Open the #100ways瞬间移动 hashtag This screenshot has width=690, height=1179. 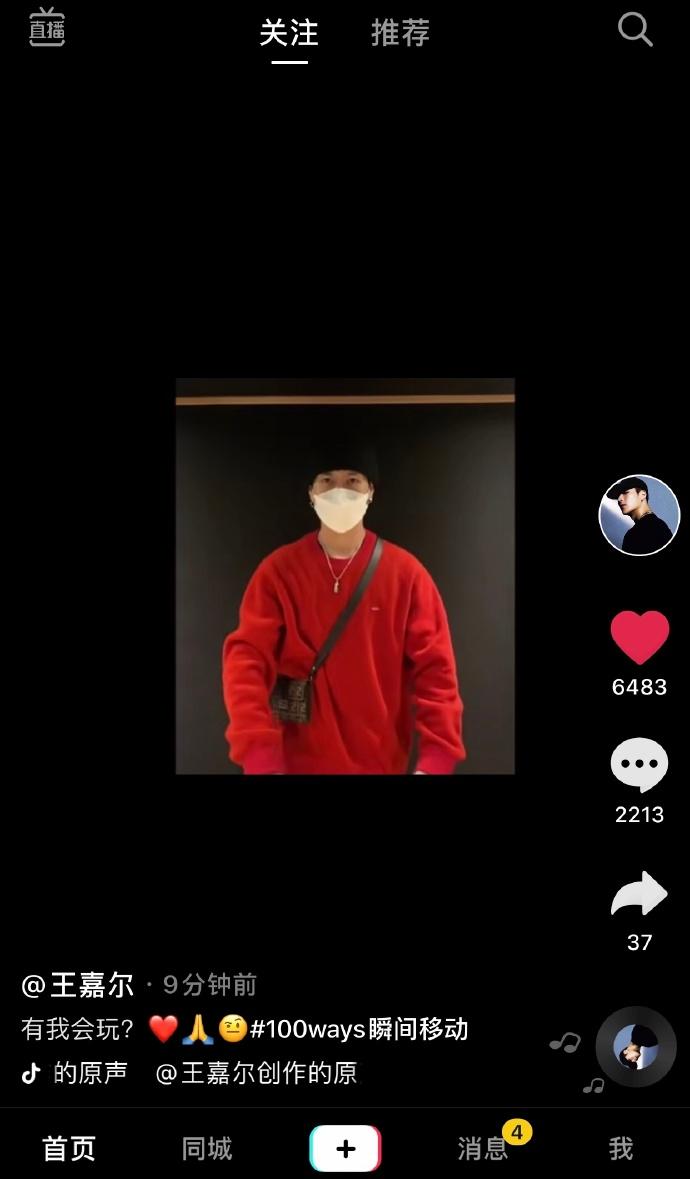tap(358, 1029)
